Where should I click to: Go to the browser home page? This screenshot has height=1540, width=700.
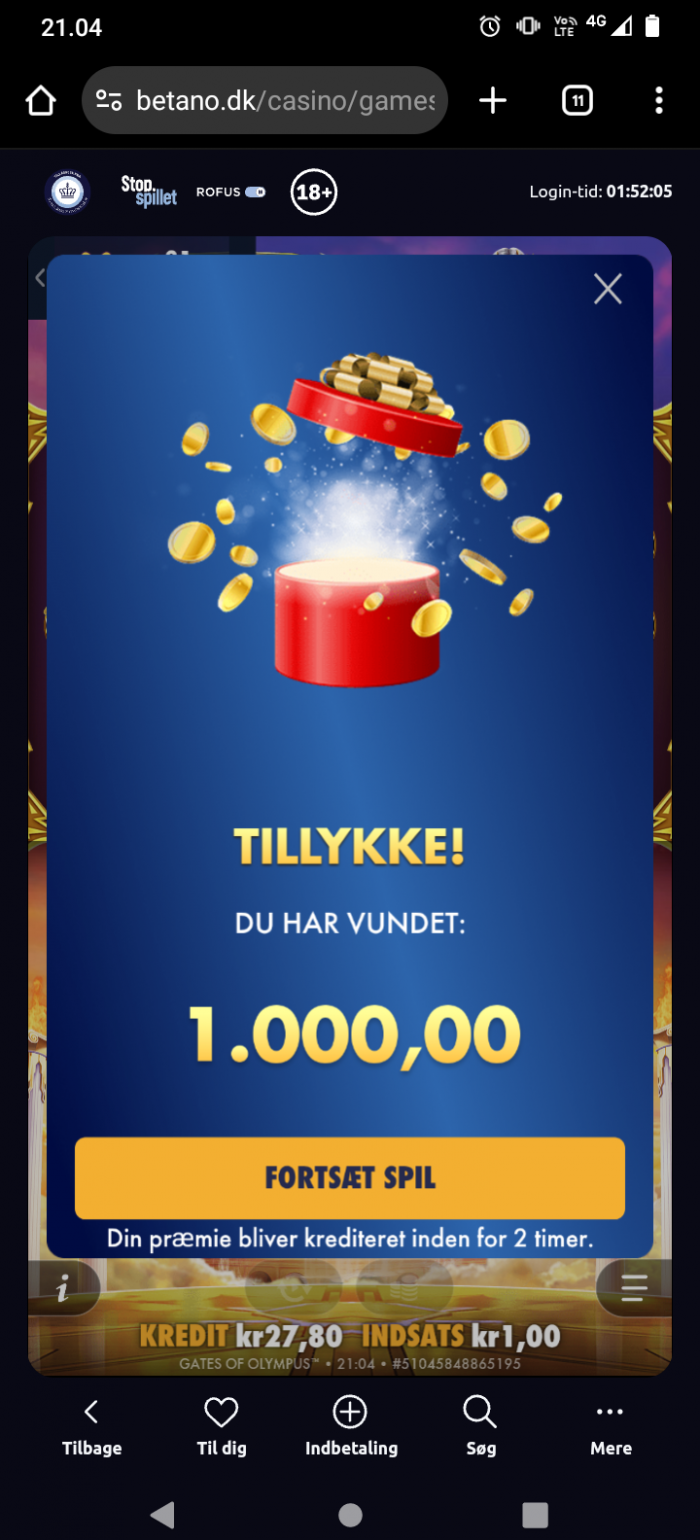click(41, 101)
